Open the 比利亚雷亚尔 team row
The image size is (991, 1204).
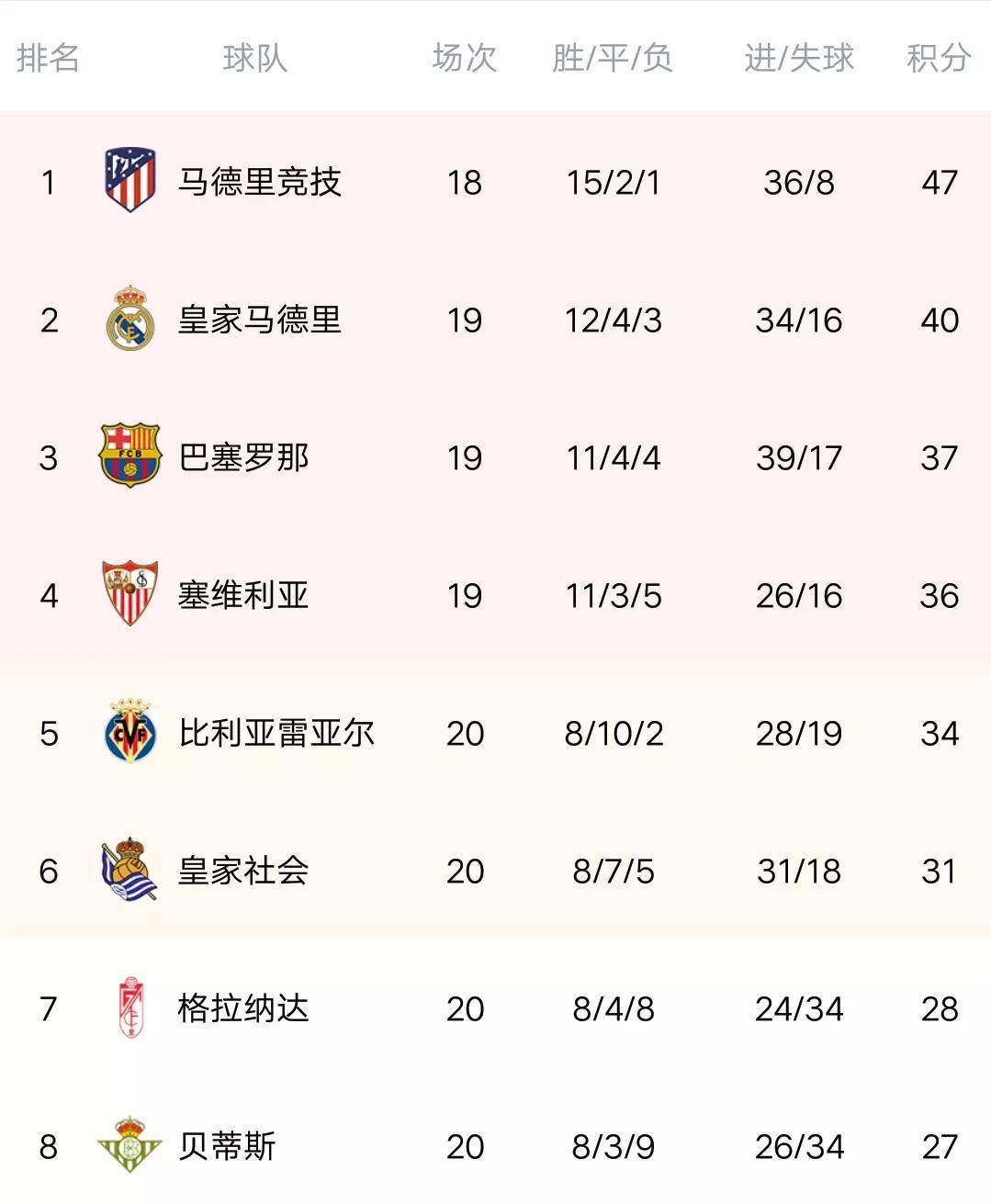(276, 733)
